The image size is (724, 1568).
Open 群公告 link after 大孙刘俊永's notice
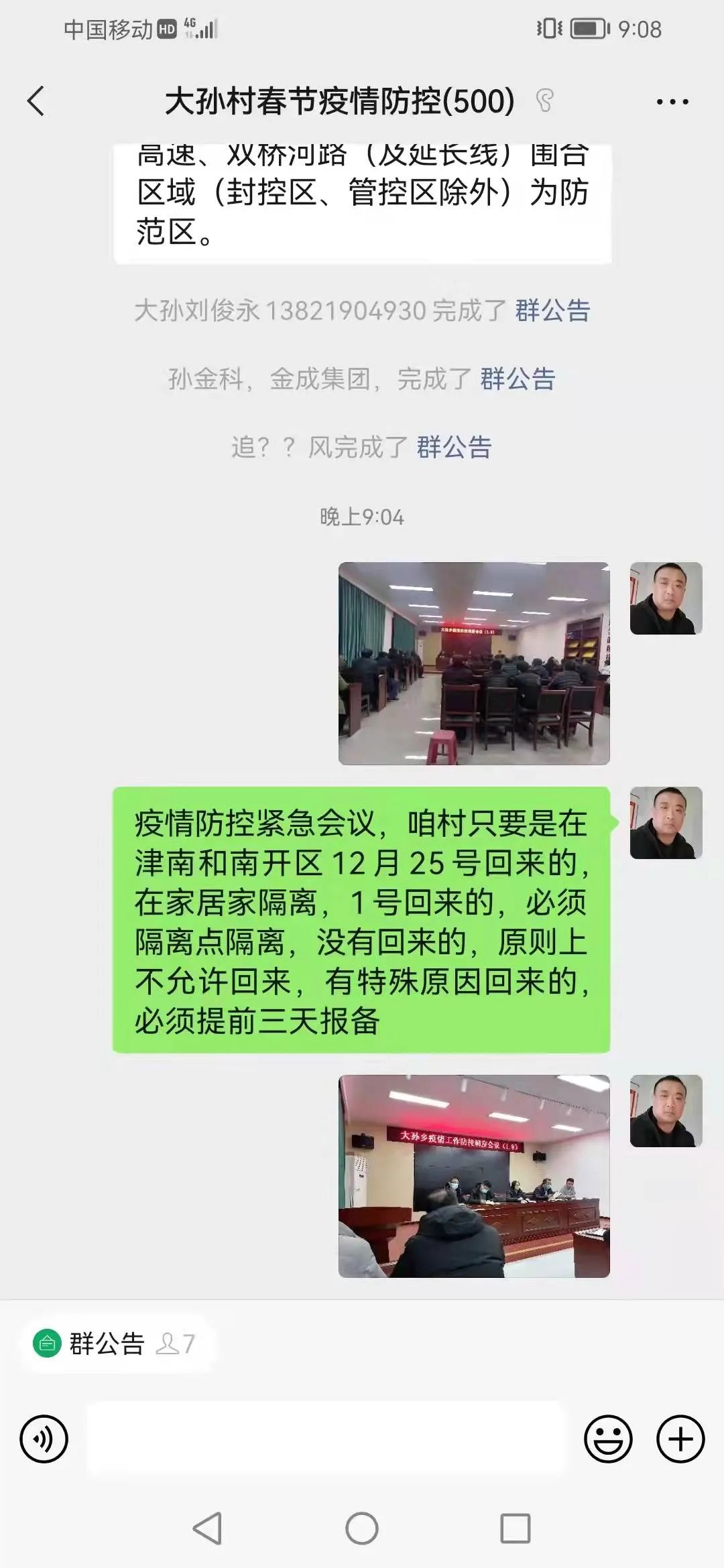552,311
